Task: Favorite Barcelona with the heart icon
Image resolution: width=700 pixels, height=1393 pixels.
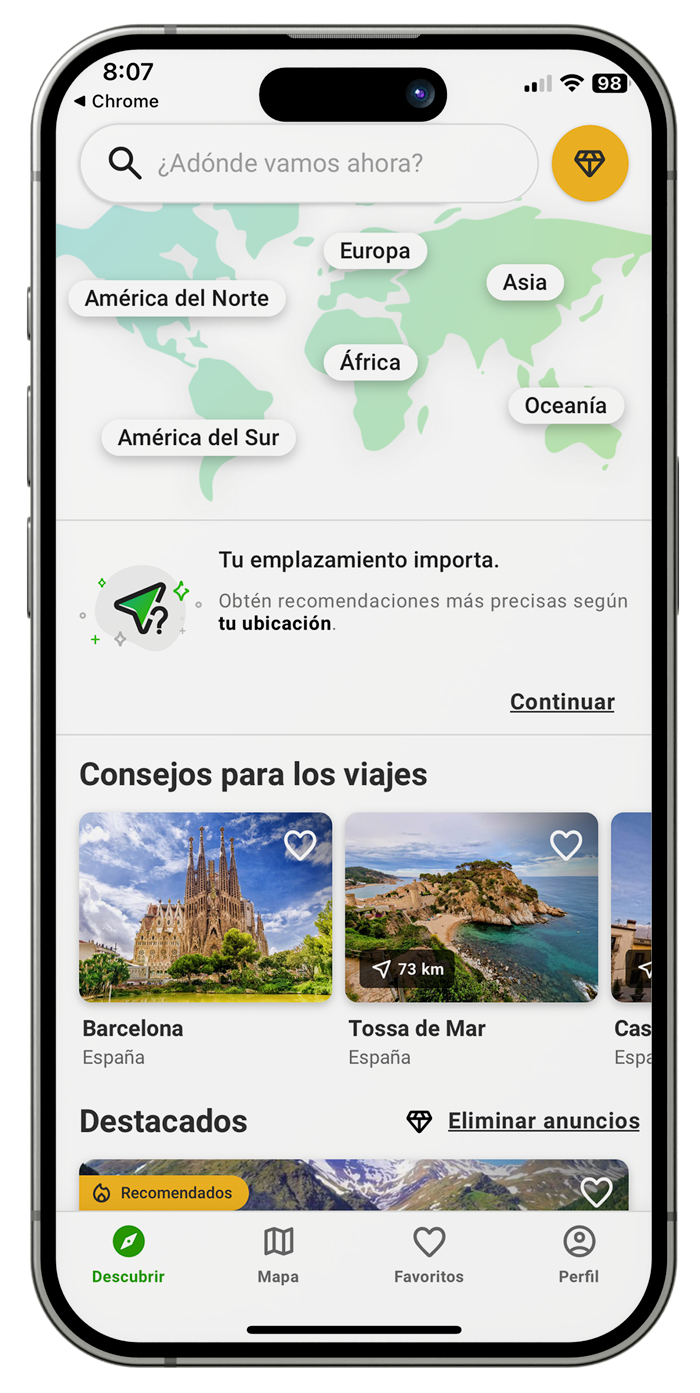Action: (x=300, y=846)
